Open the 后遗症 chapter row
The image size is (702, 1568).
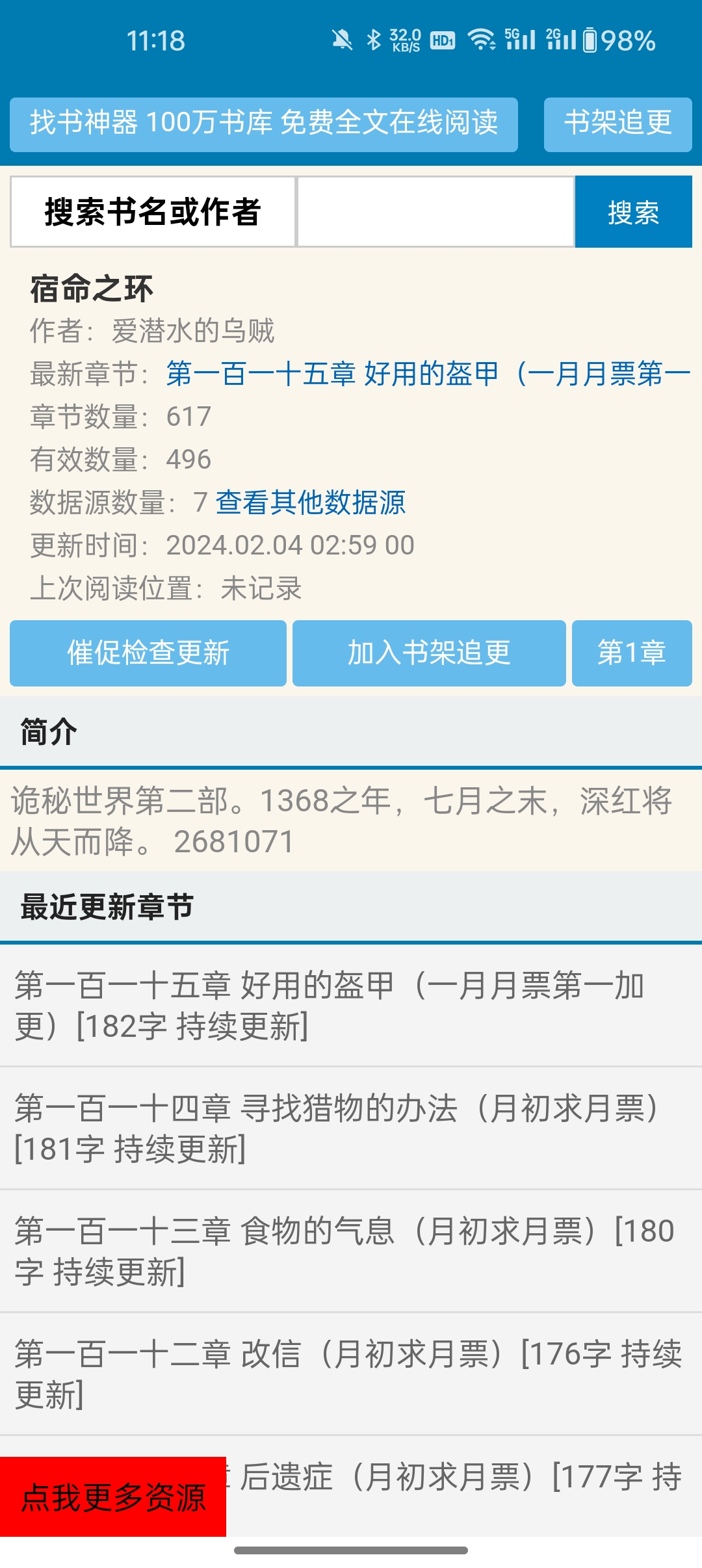click(x=464, y=1486)
